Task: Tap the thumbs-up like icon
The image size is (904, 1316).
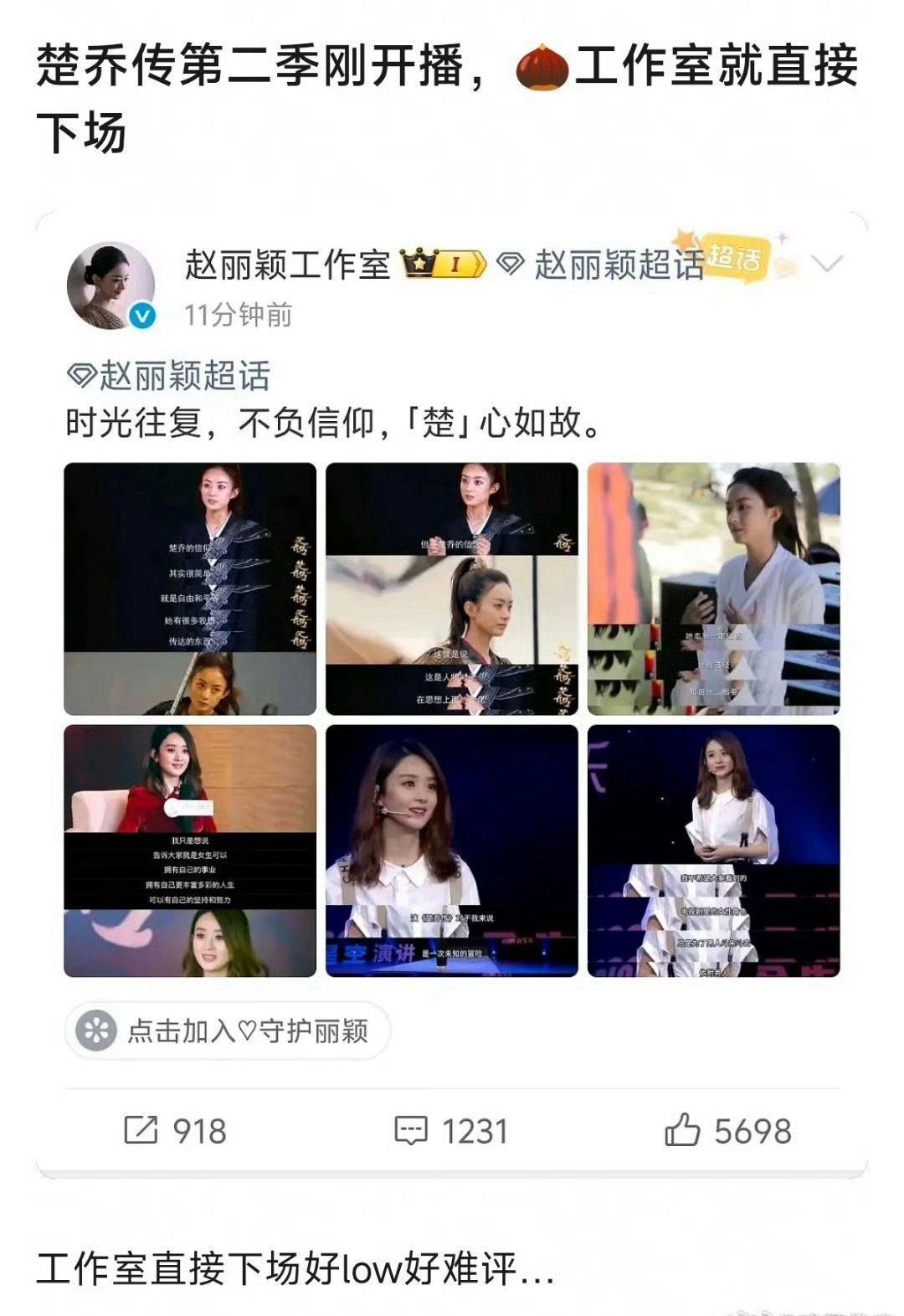Action: (685, 1128)
